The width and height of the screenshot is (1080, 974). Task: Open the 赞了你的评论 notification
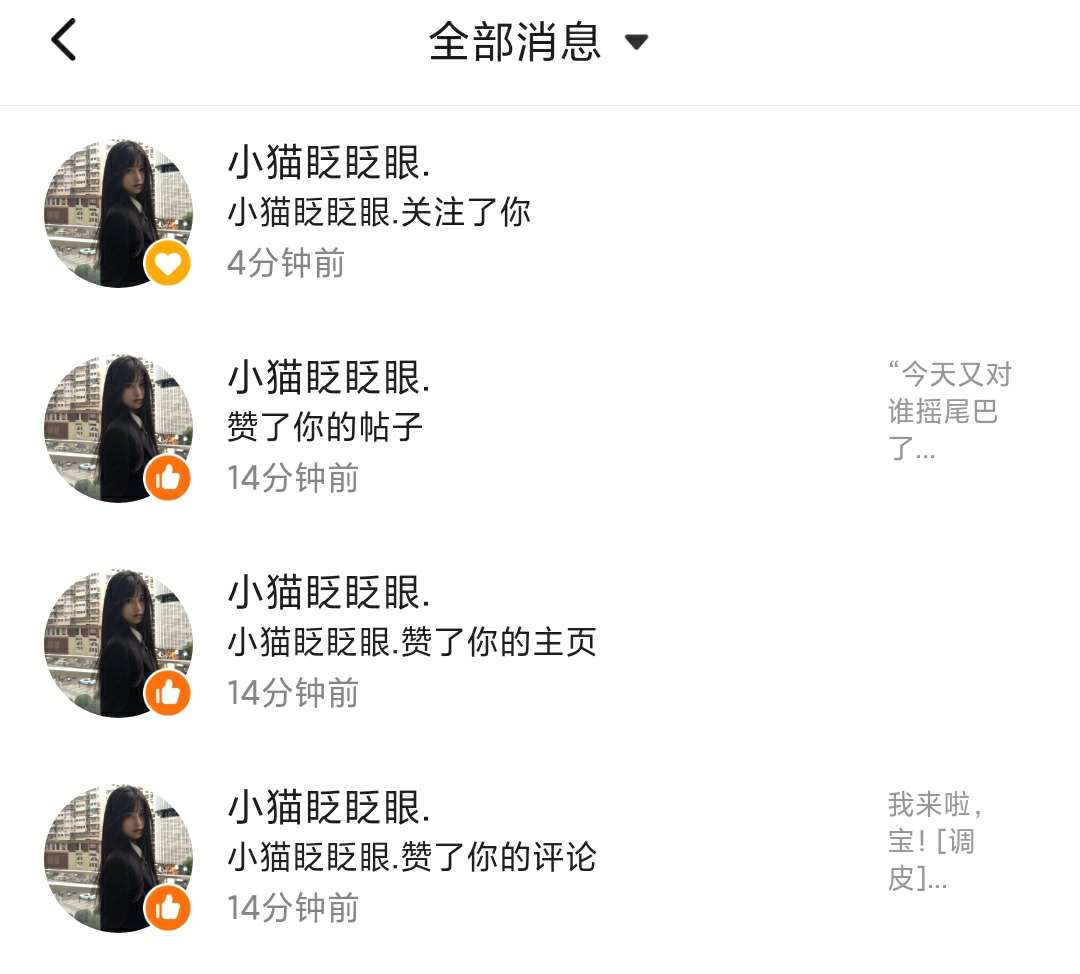[x=412, y=857]
